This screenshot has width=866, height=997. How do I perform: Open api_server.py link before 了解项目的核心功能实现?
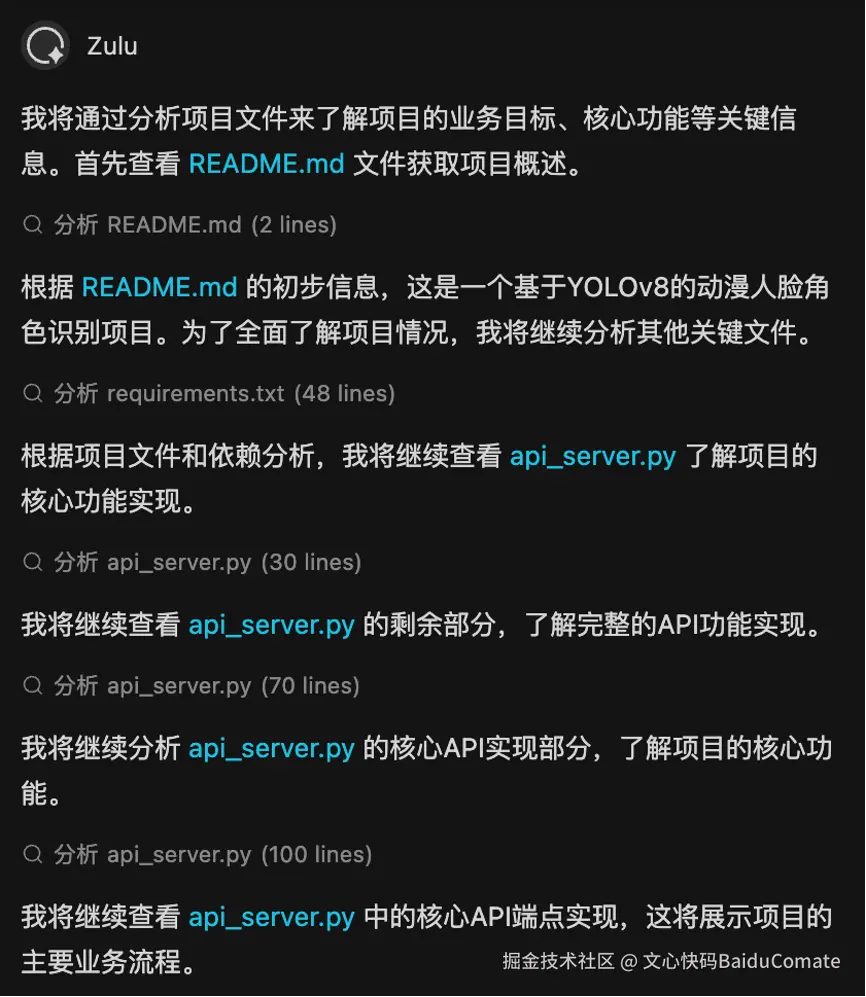[x=593, y=456]
